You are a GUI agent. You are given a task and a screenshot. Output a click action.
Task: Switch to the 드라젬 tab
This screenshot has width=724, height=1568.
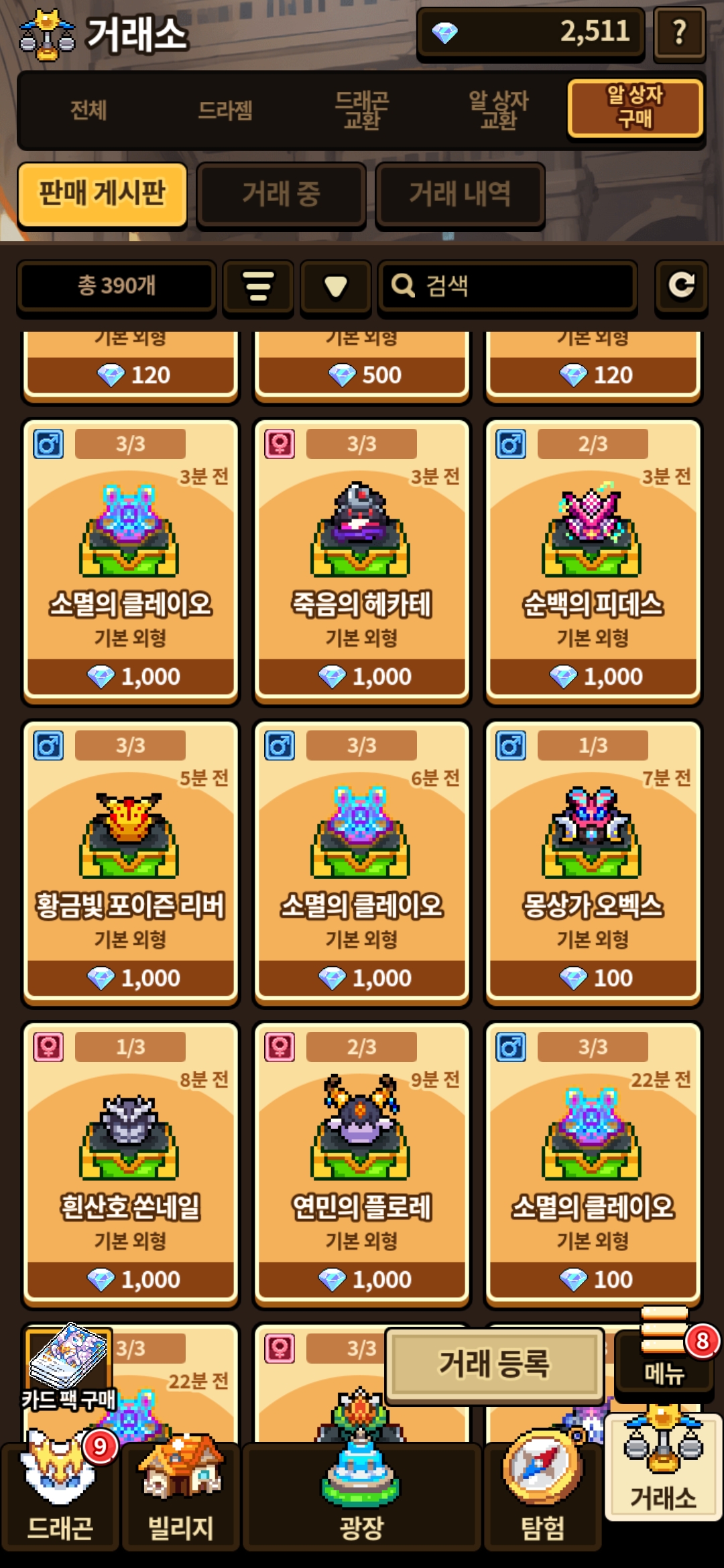click(x=225, y=111)
